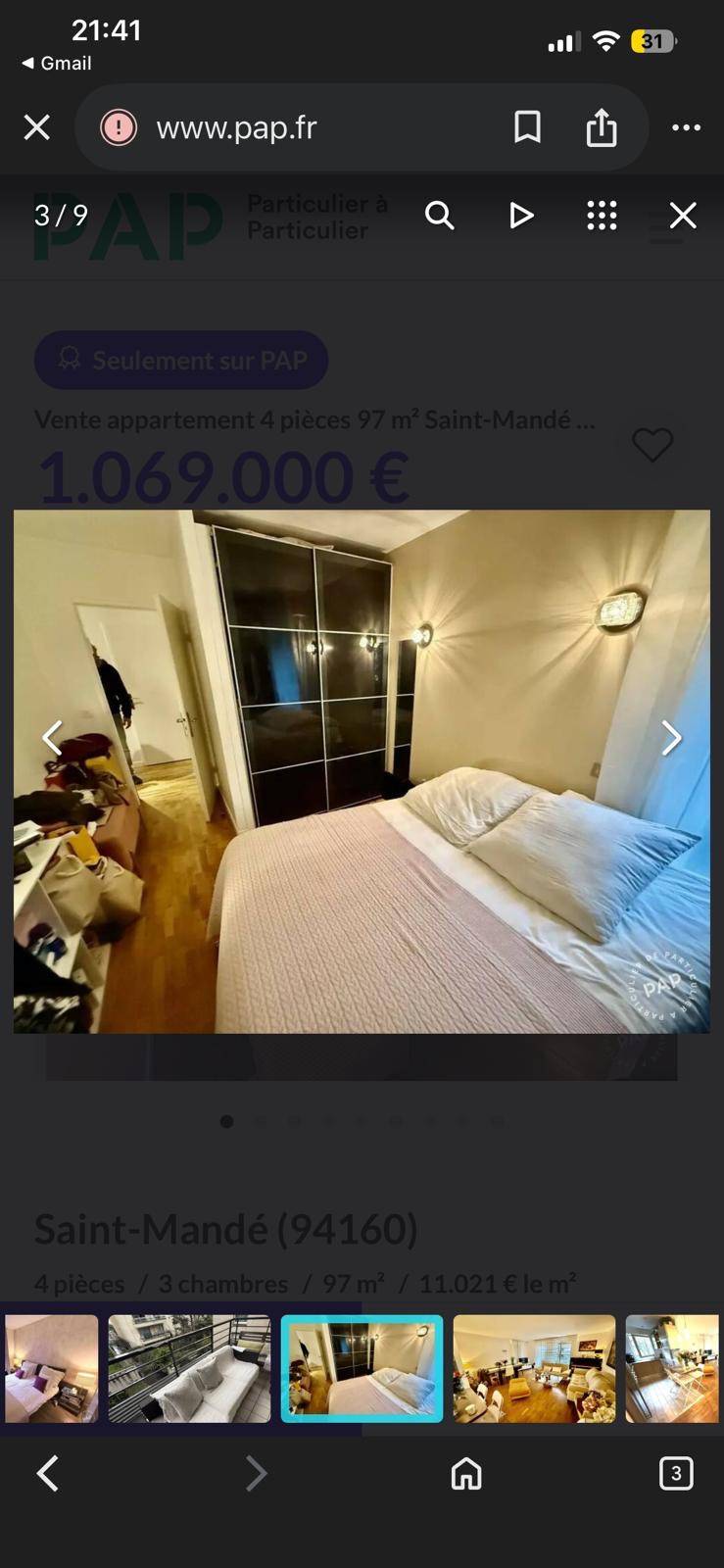The width and height of the screenshot is (724, 1568).
Task: Open the browser overflow menu
Action: (x=686, y=127)
